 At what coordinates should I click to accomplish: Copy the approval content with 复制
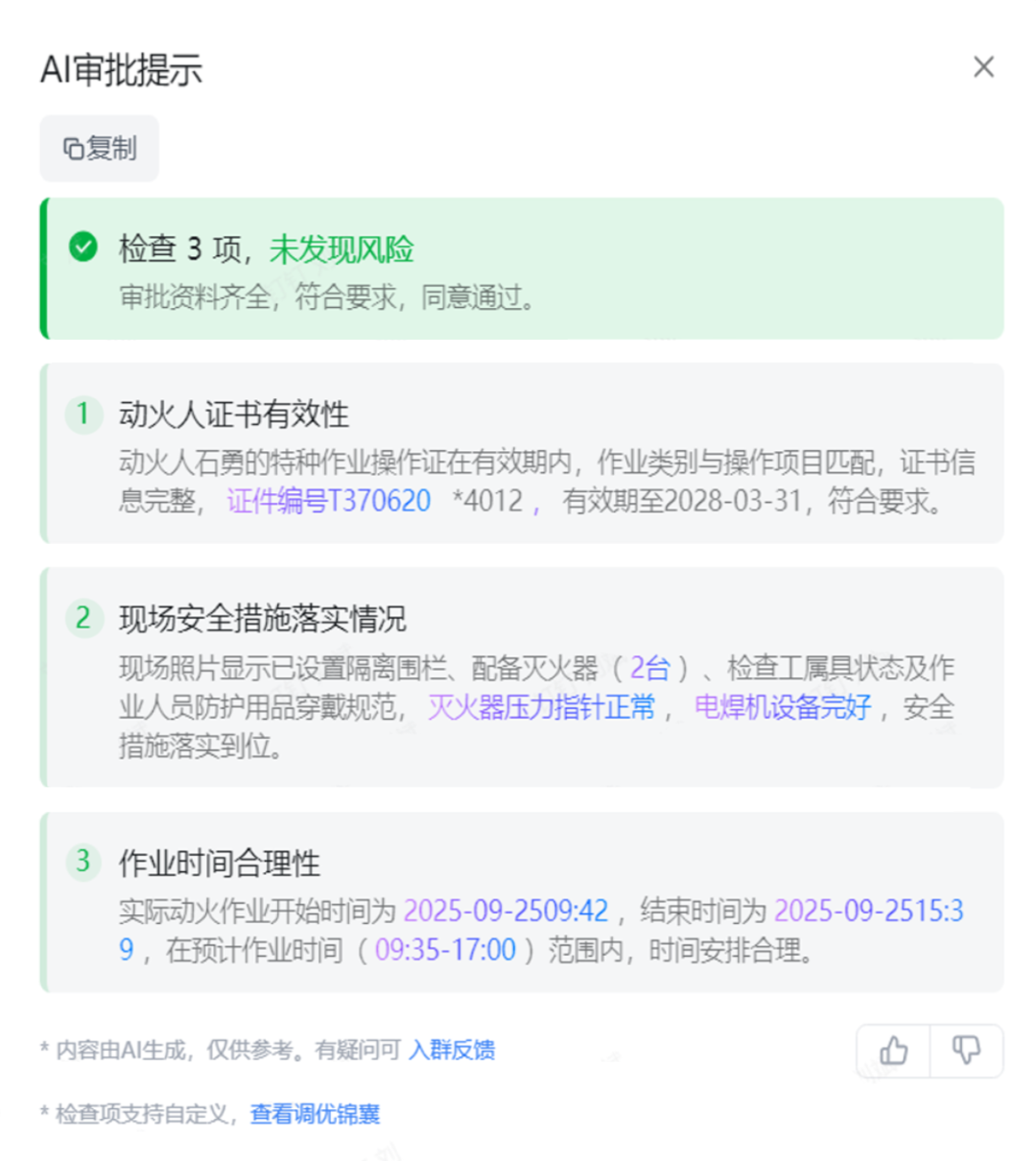[100, 149]
